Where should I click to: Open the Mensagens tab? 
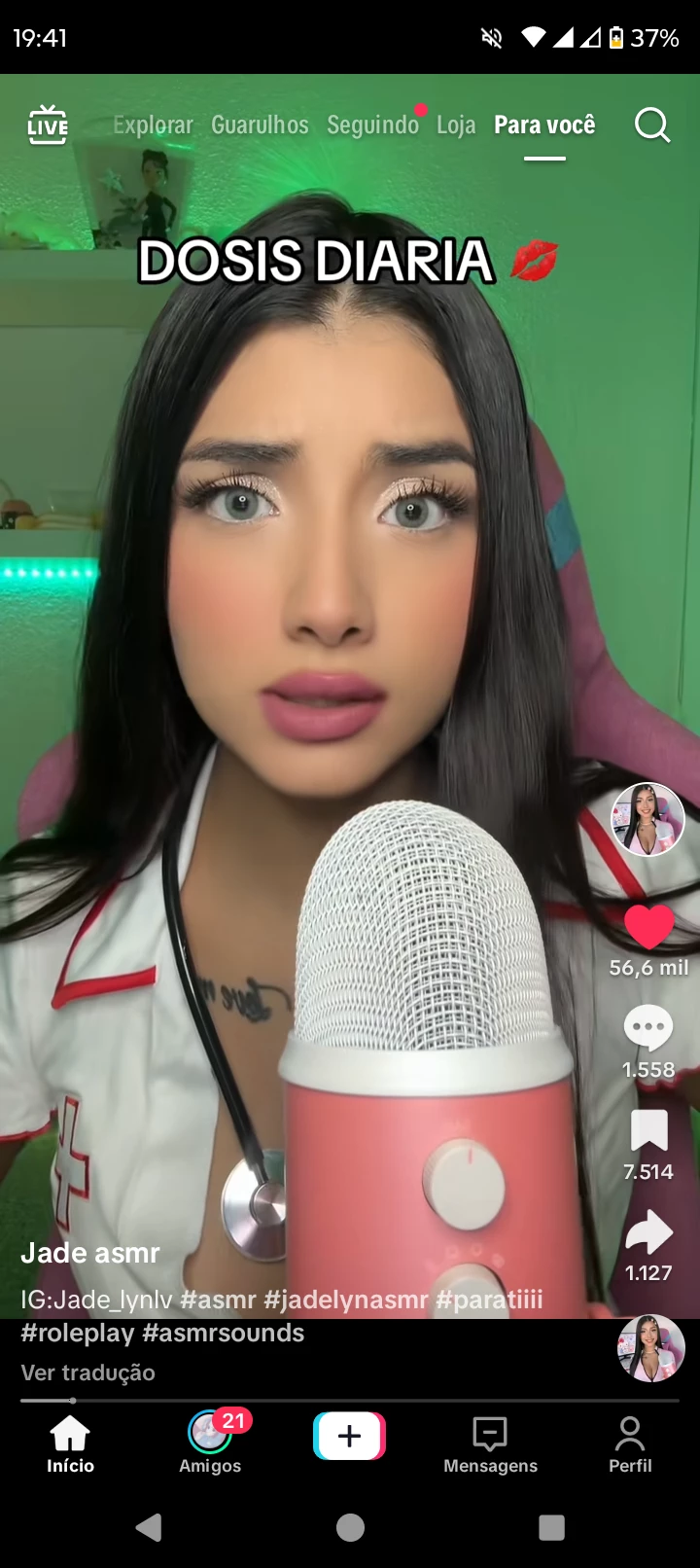[x=490, y=1443]
